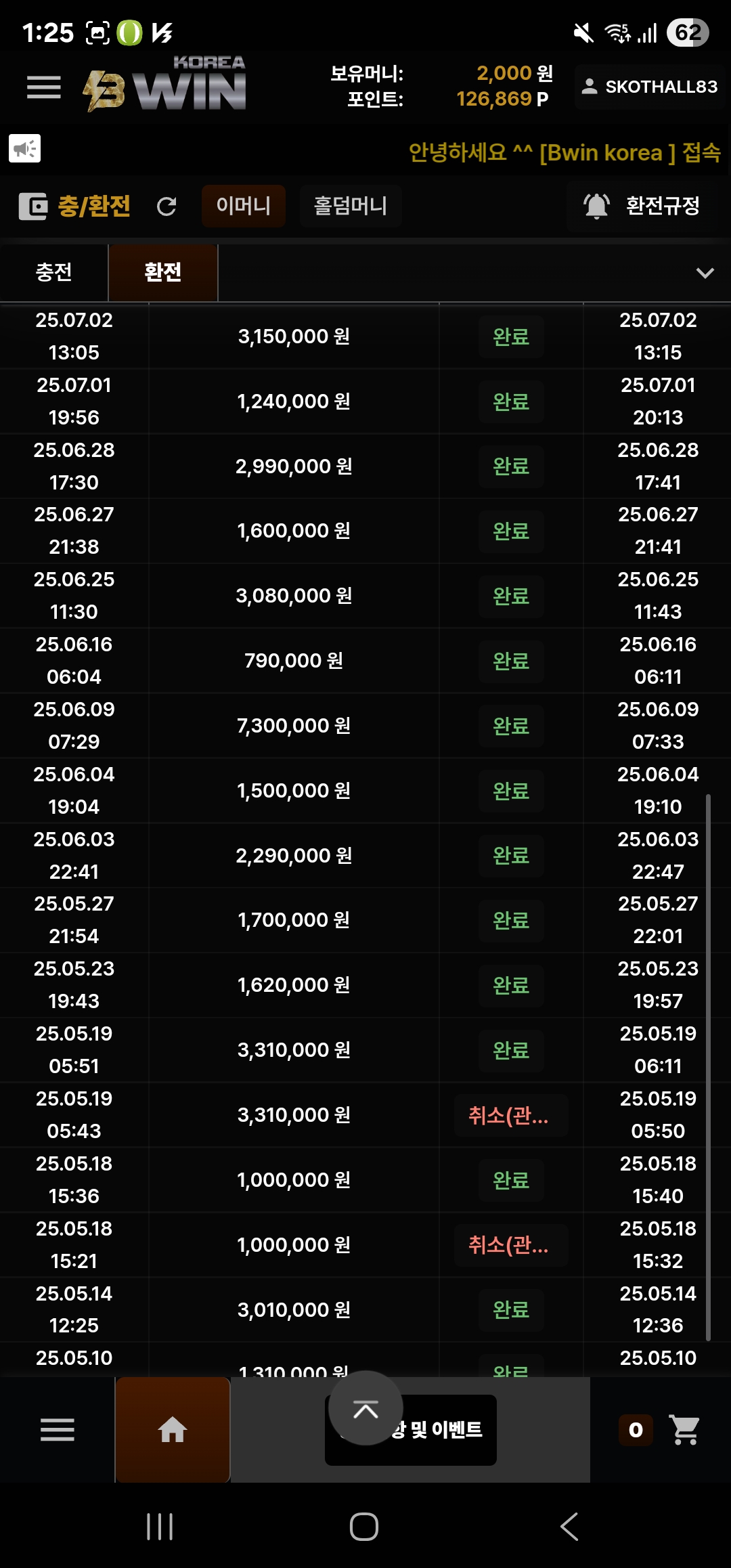Image resolution: width=731 pixels, height=1568 pixels.
Task: Select the 이머니 chip
Action: click(244, 206)
